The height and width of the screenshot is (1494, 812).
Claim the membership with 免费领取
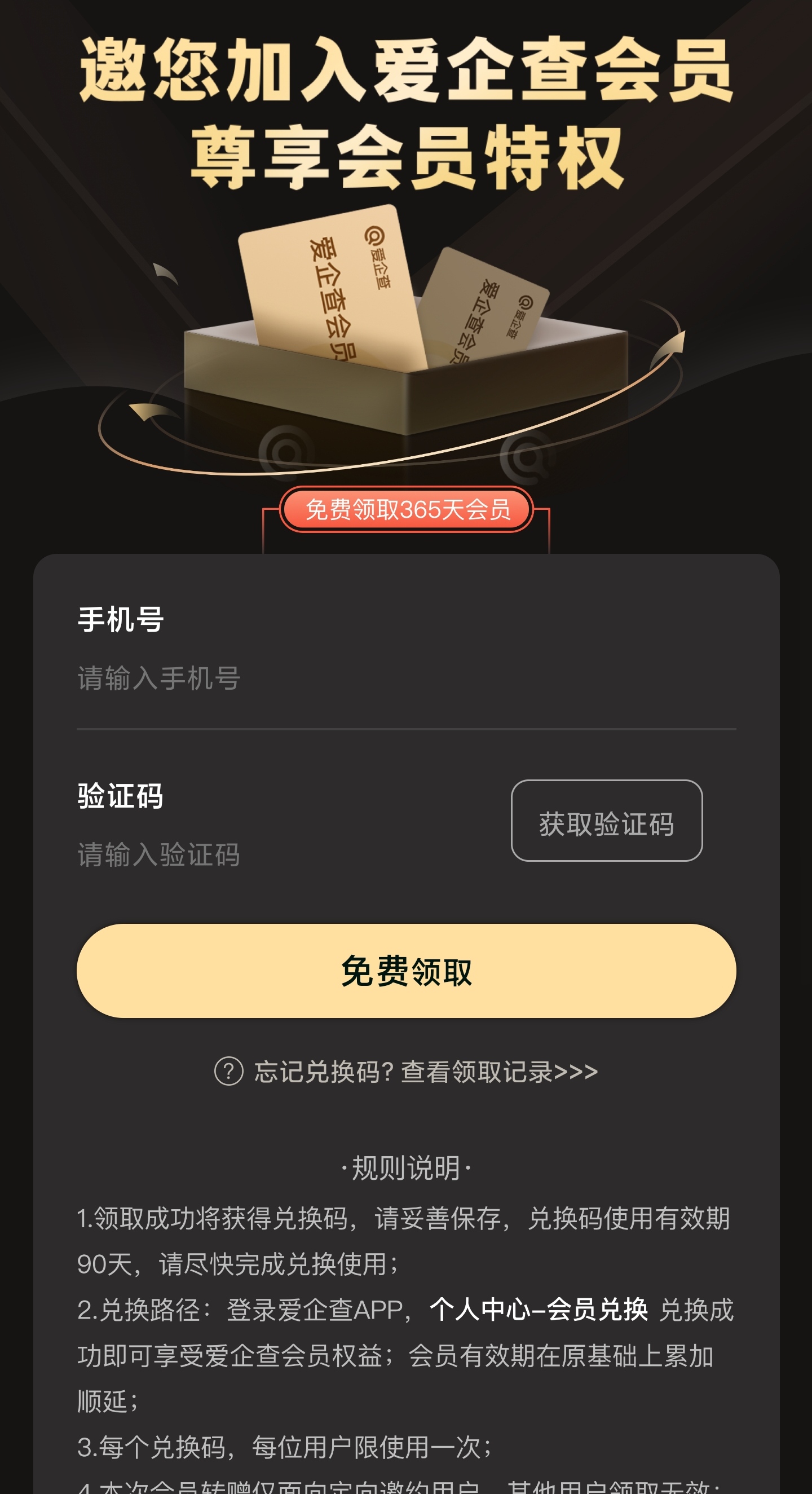pyautogui.click(x=406, y=971)
